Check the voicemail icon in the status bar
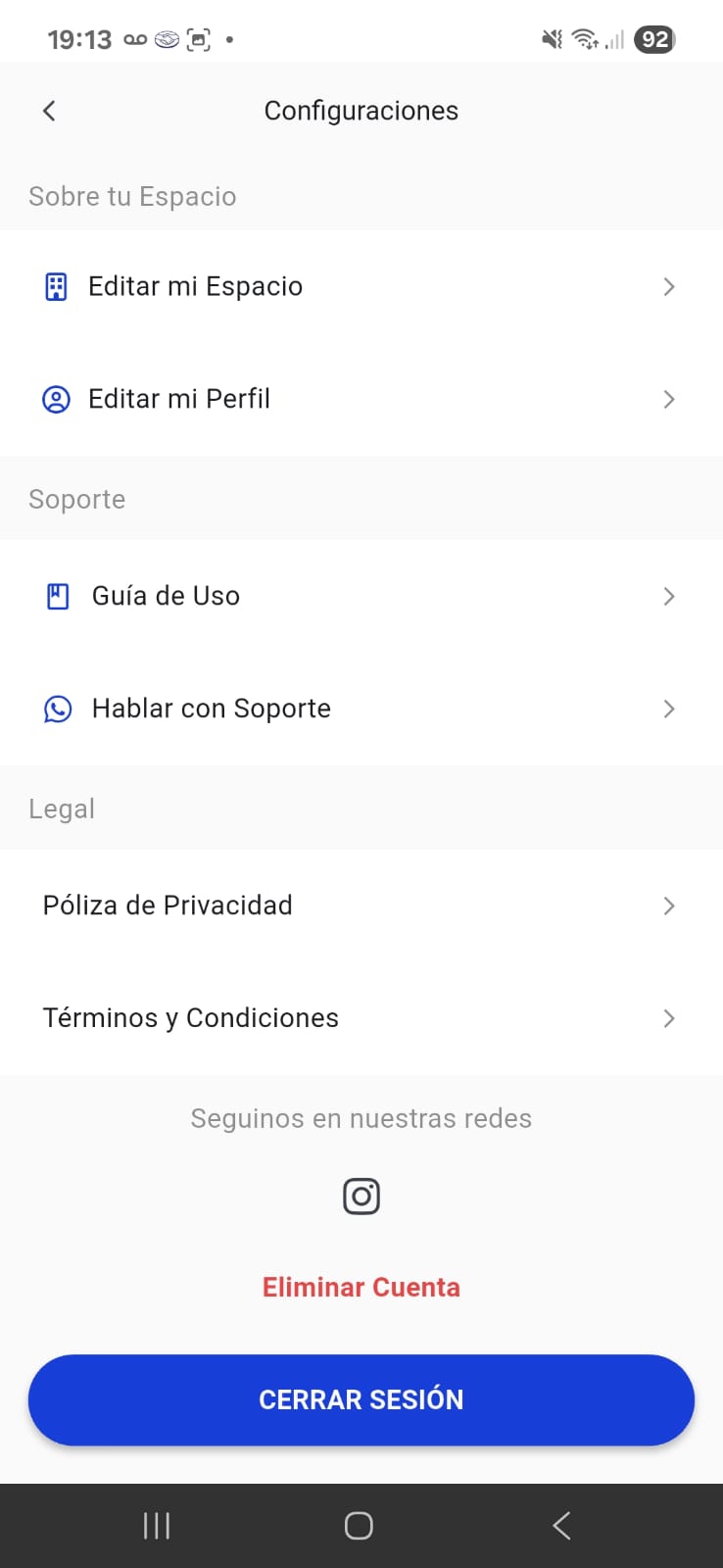 click(134, 39)
